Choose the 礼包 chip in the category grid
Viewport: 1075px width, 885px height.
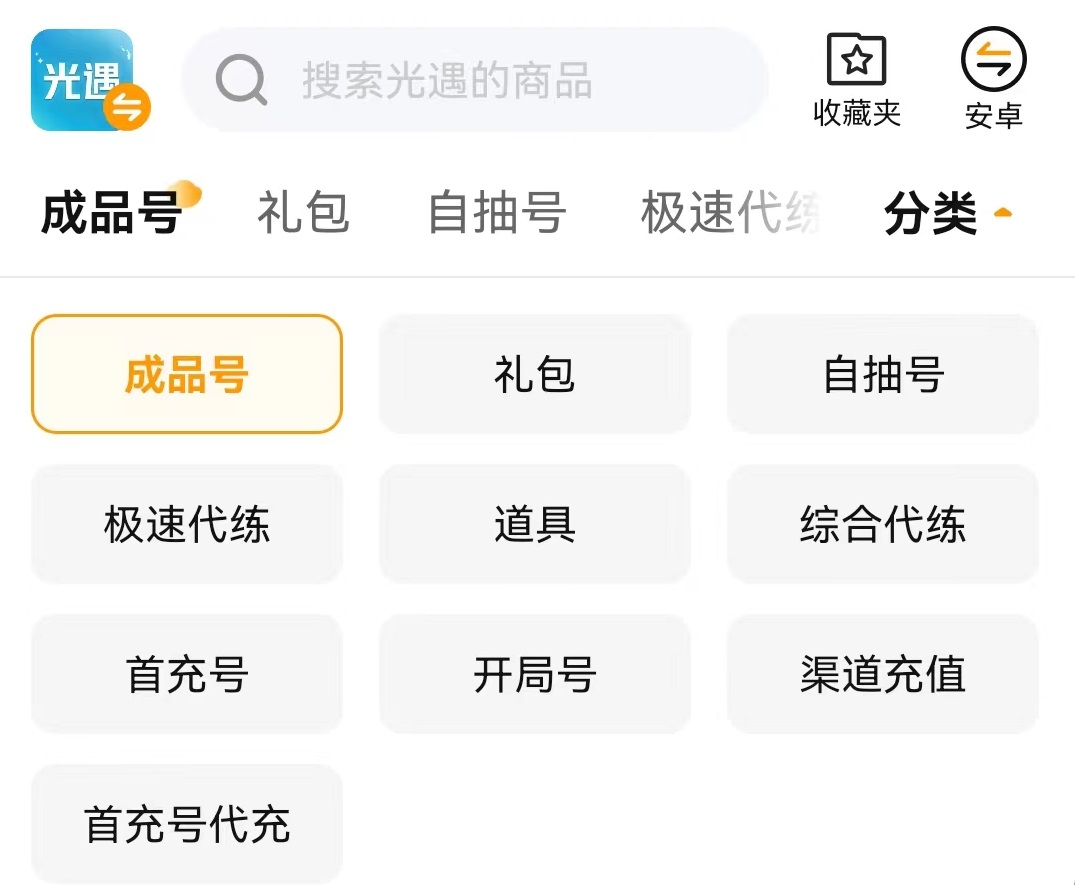pyautogui.click(x=535, y=374)
